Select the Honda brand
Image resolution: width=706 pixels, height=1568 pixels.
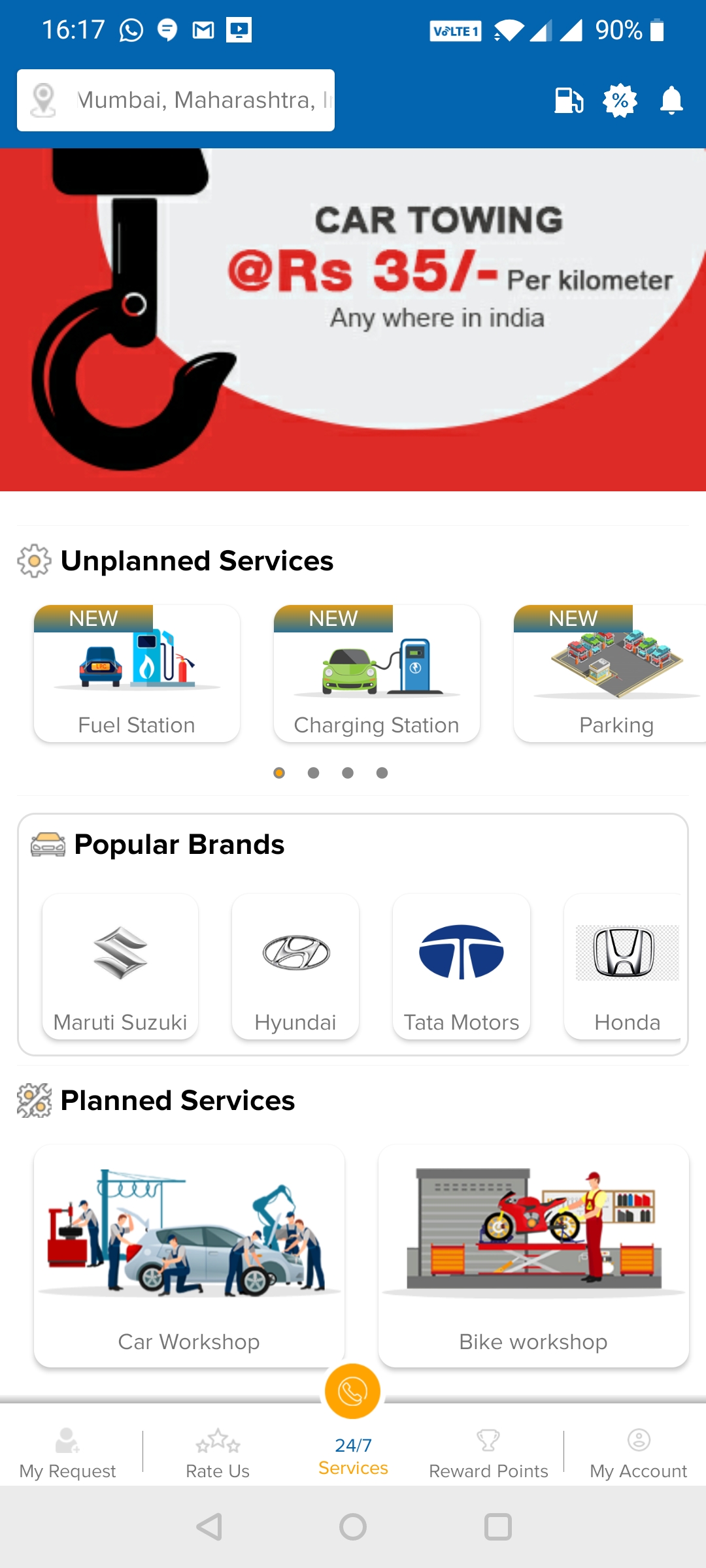pos(624,966)
